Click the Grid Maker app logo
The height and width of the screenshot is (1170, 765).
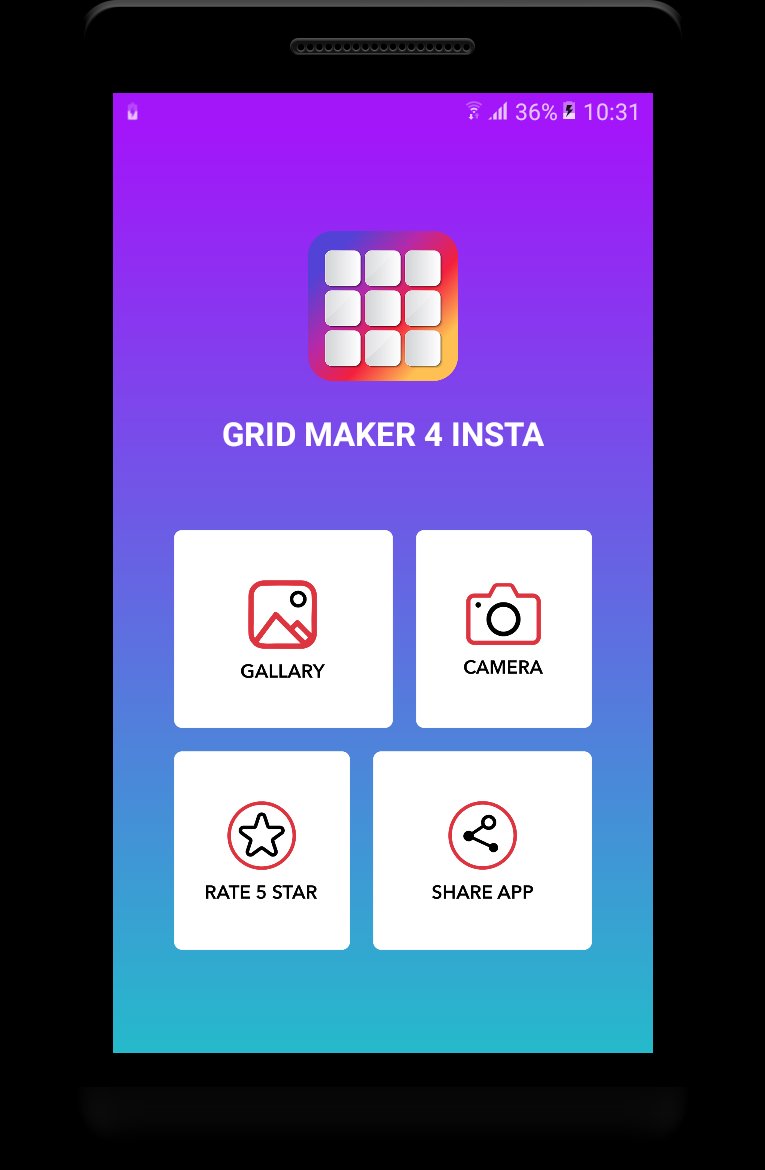[x=383, y=306]
